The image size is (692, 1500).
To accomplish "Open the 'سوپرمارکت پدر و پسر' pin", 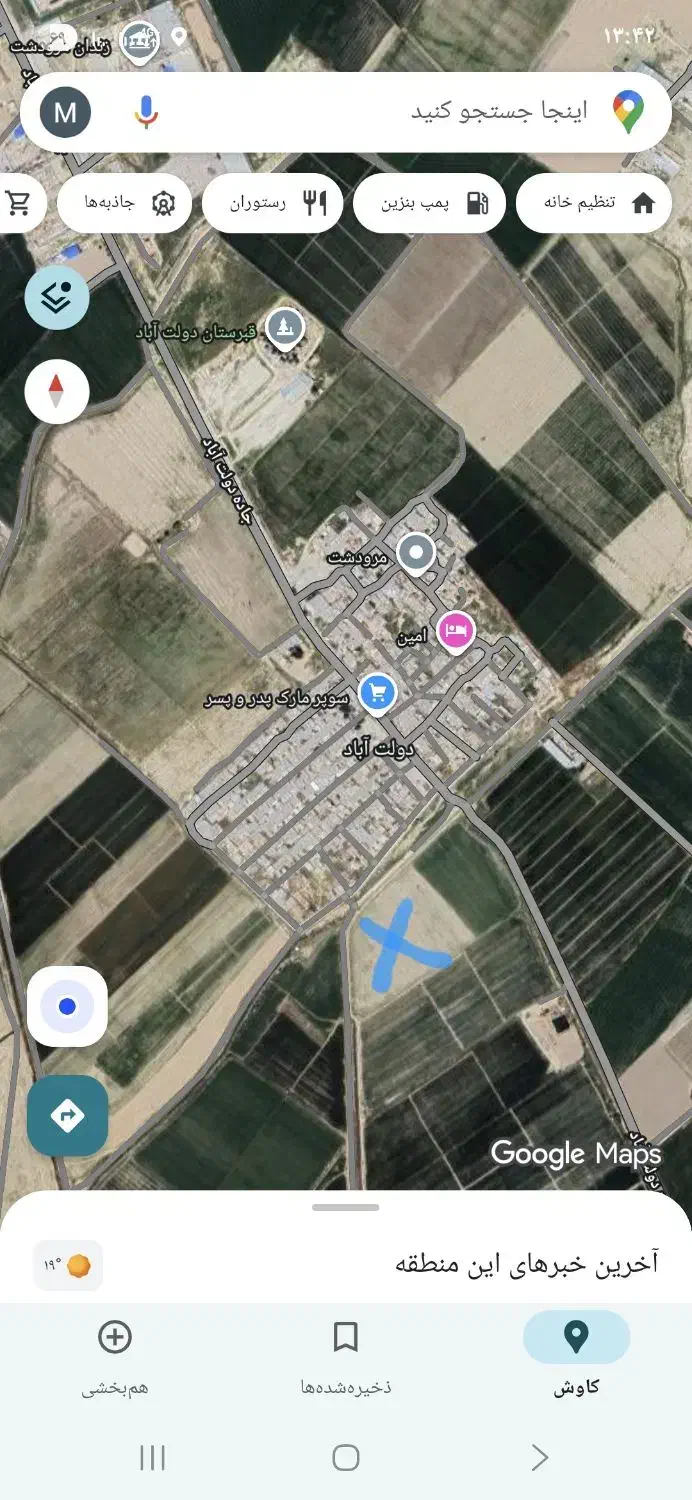I will [377, 692].
